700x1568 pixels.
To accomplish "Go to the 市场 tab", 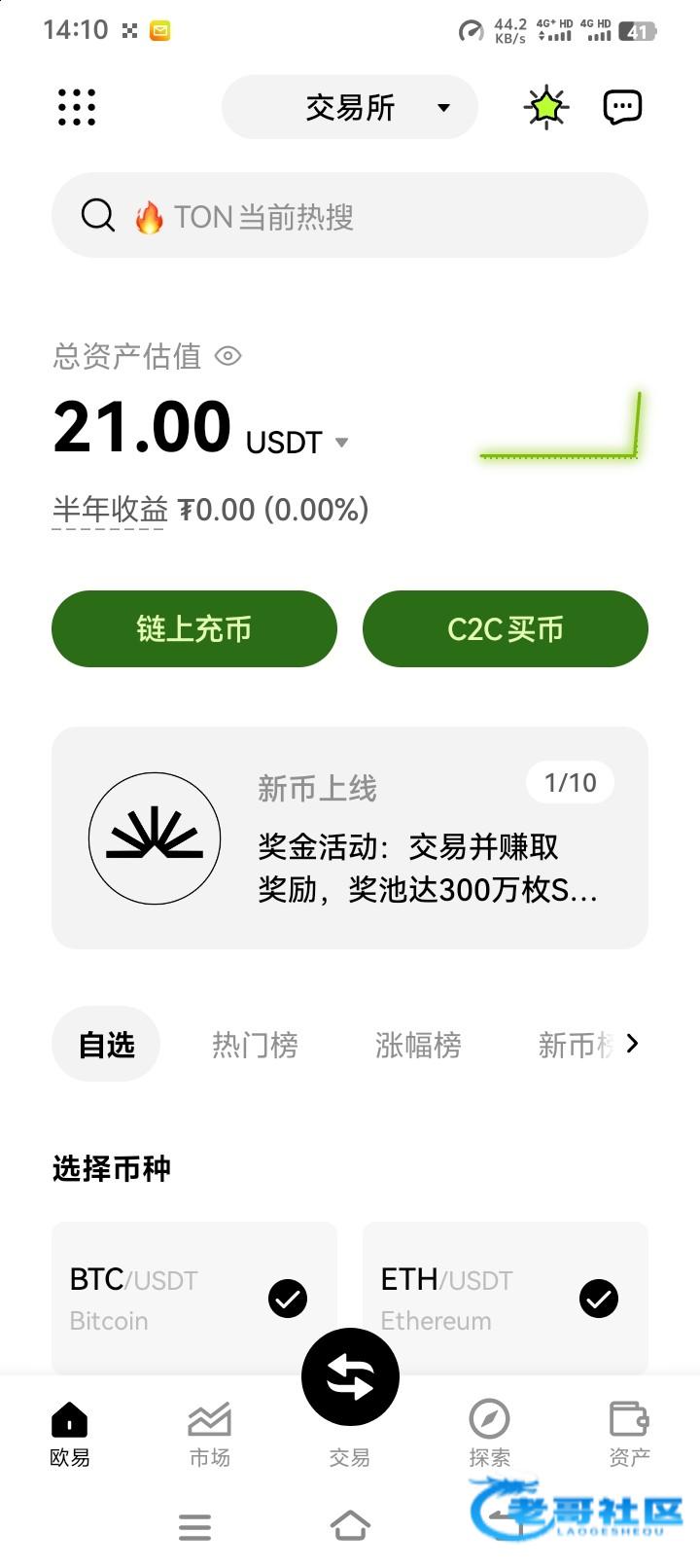I will pos(210,1434).
